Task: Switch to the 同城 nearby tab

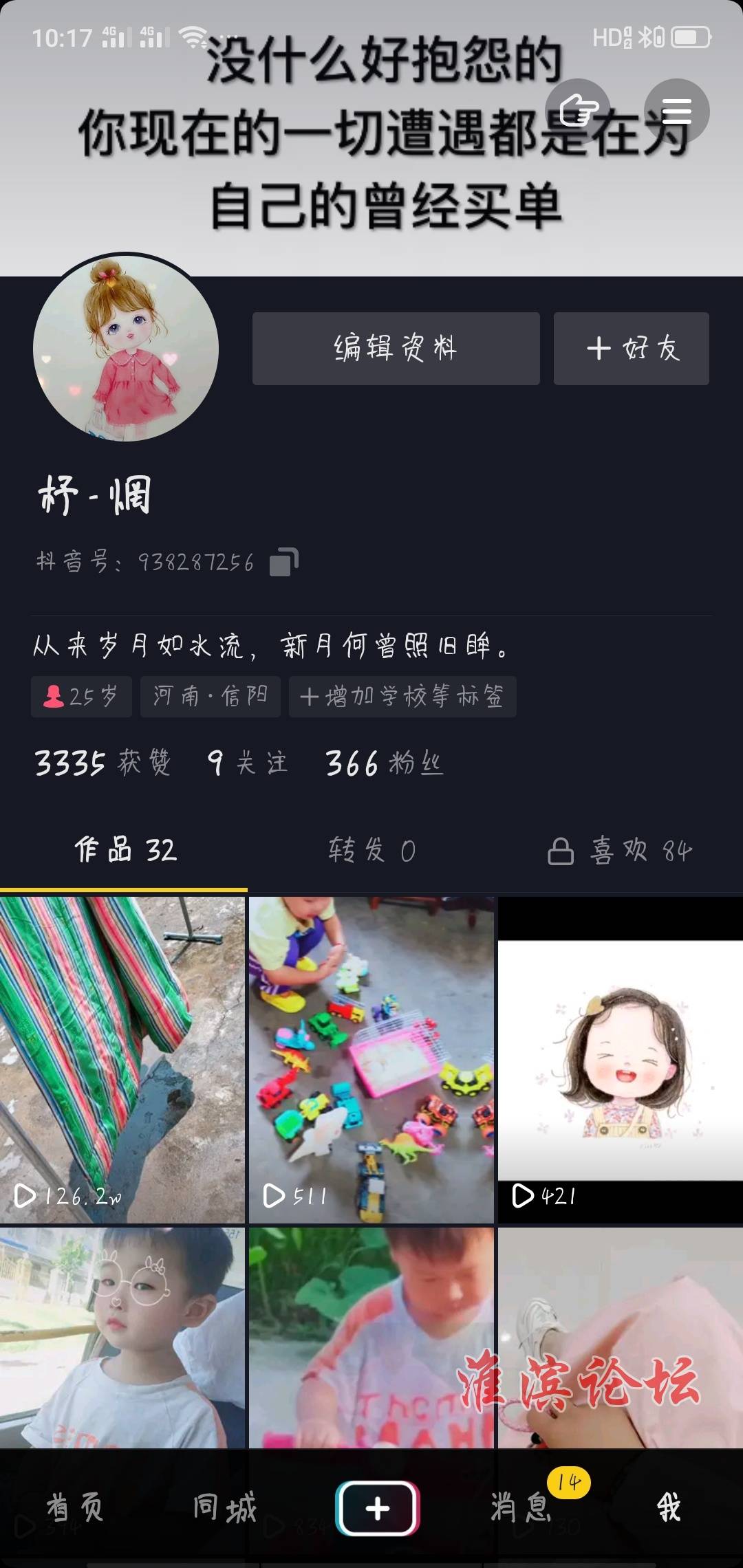Action: [x=224, y=1508]
